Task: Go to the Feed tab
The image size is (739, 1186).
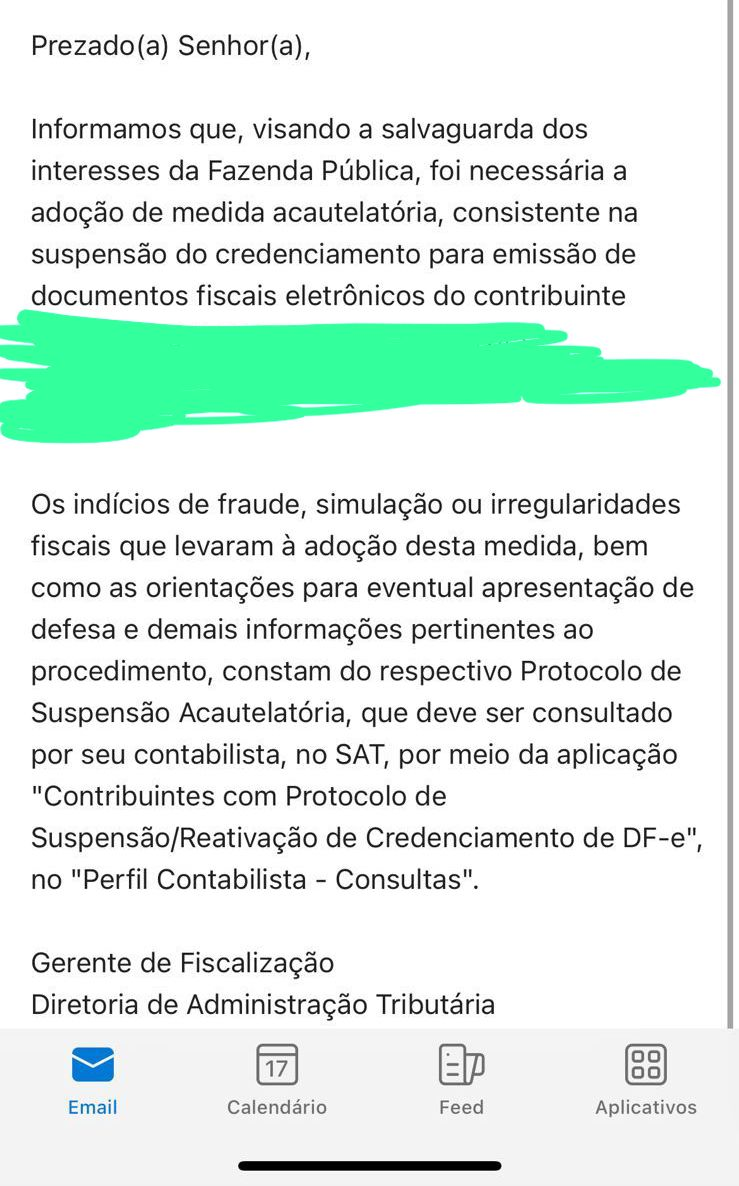Action: 461,1080
